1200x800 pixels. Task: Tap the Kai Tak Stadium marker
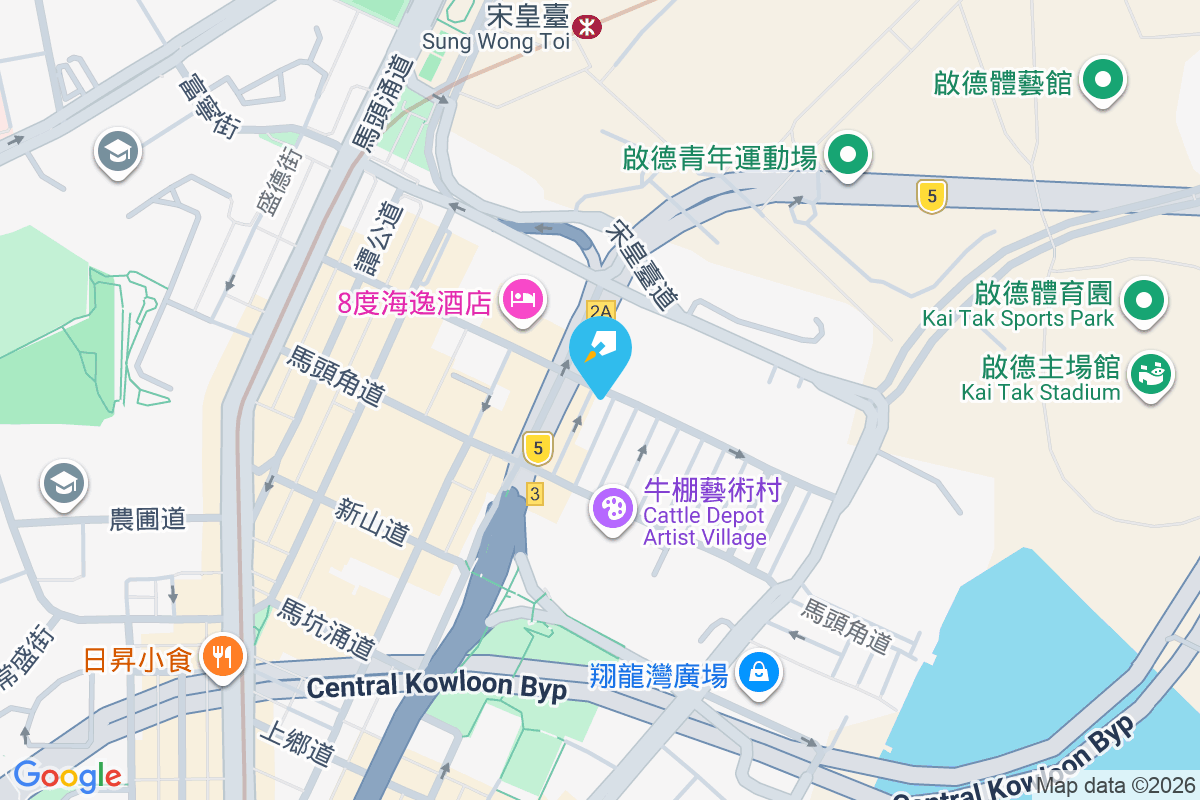(1150, 374)
